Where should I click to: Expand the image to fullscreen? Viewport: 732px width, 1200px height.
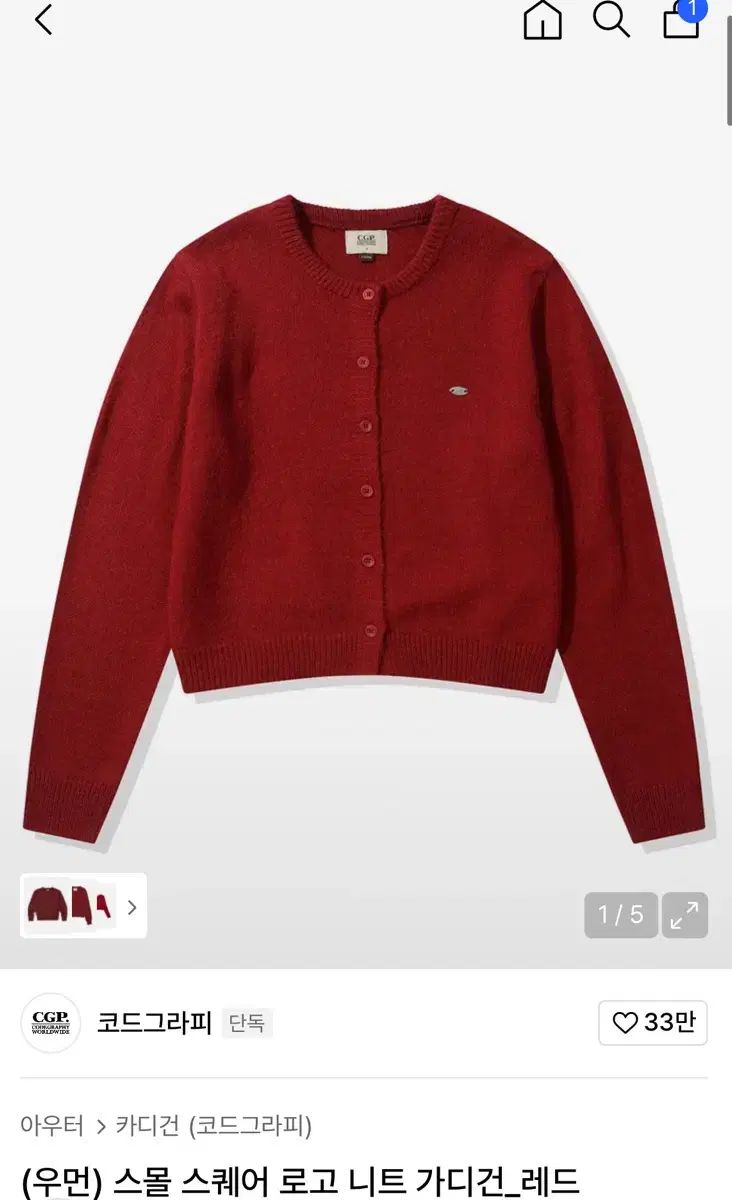684,915
